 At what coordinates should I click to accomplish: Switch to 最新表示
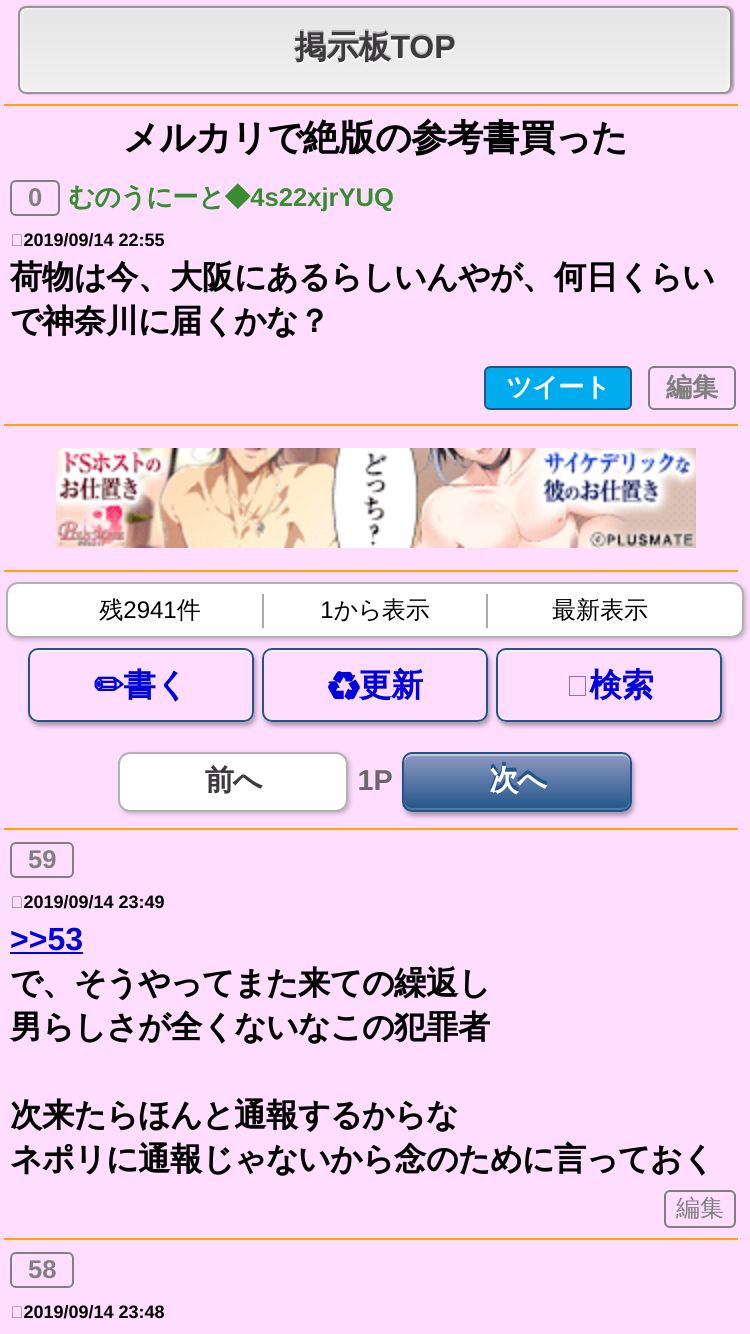pyautogui.click(x=600, y=610)
